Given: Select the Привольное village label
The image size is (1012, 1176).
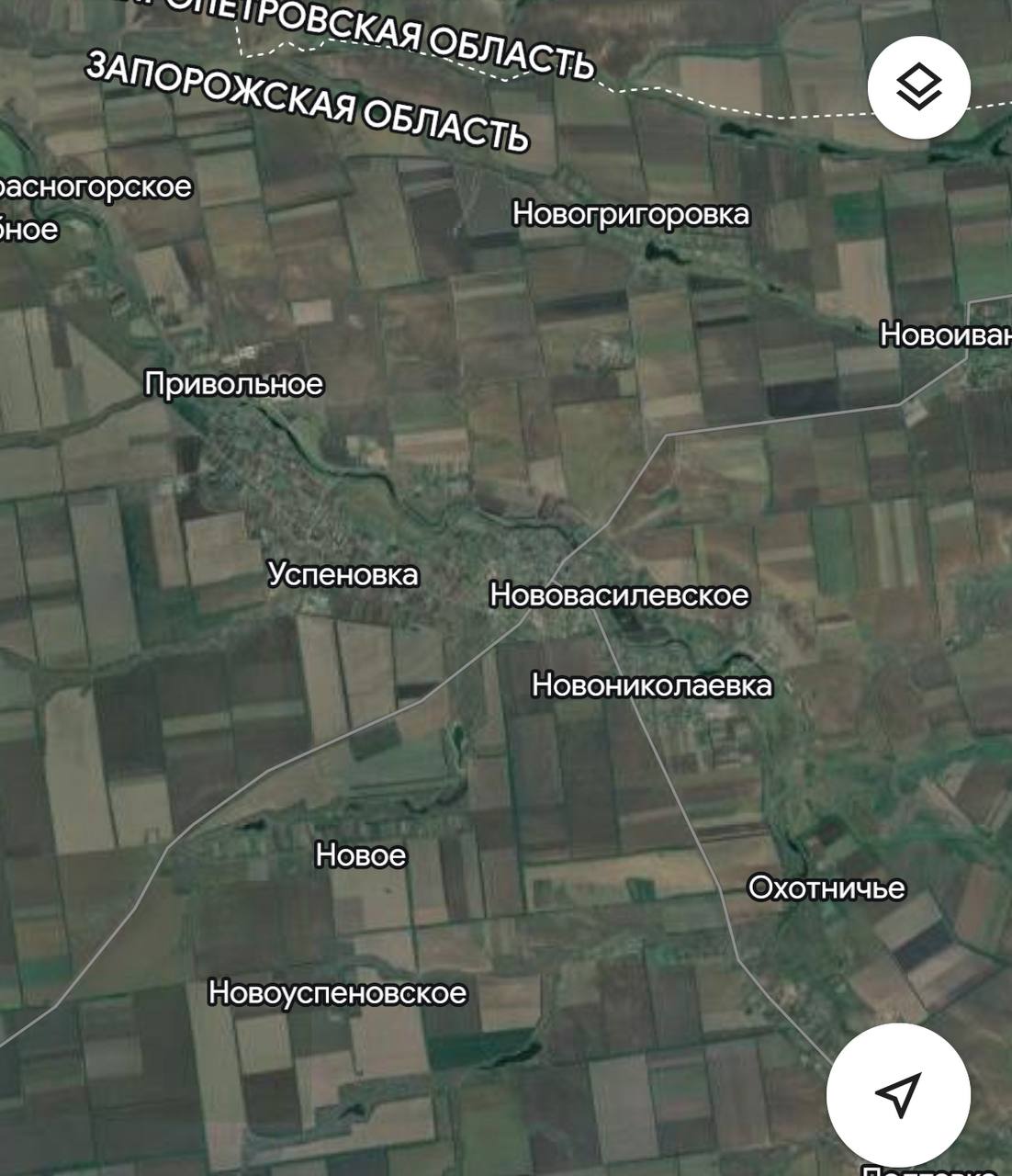Looking at the screenshot, I should [x=236, y=383].
